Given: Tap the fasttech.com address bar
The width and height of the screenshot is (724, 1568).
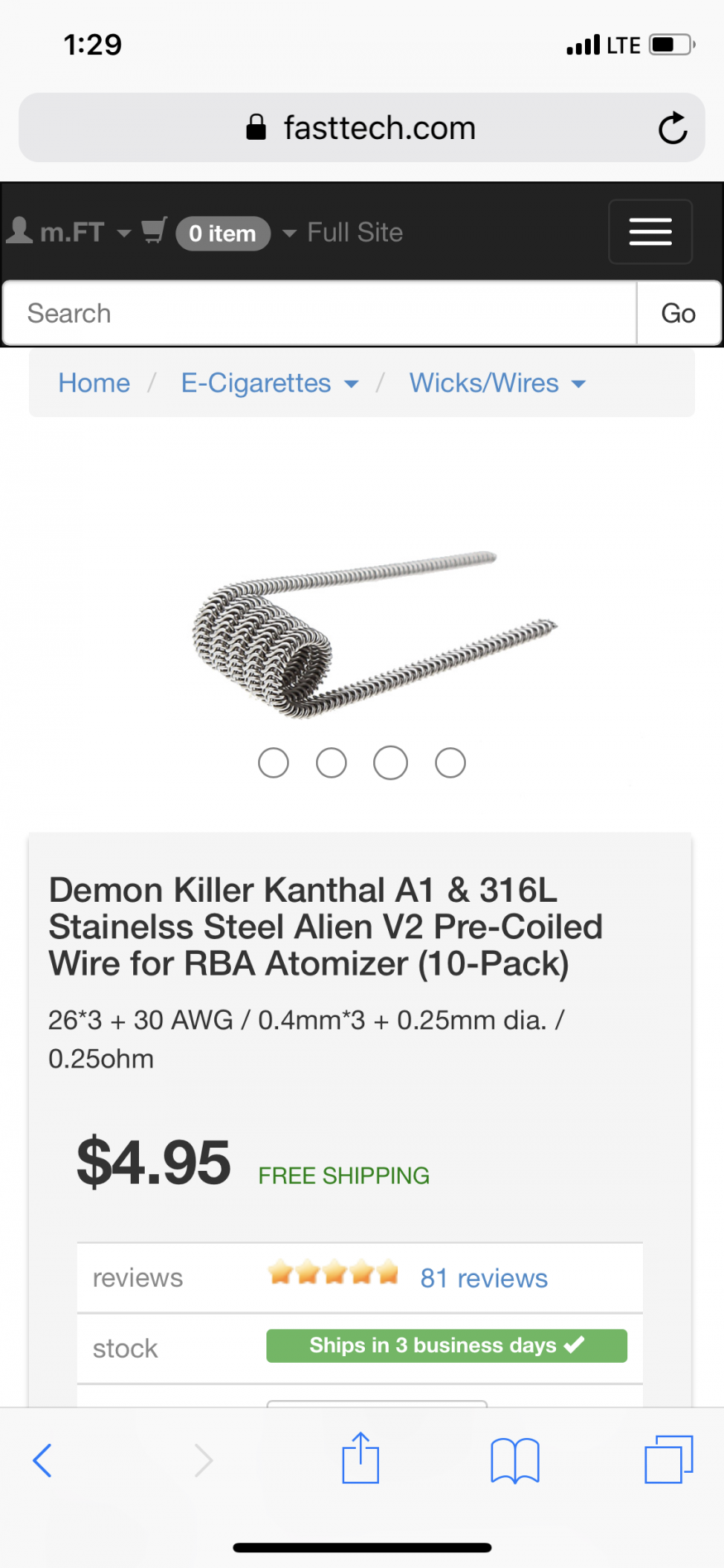Looking at the screenshot, I should click(362, 128).
